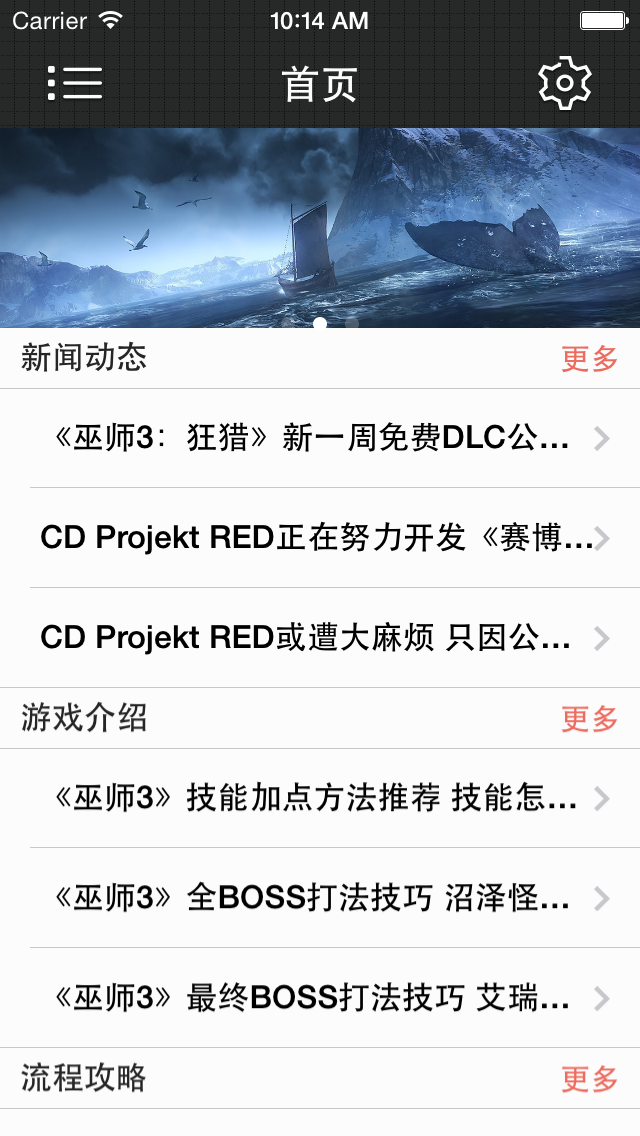The height and width of the screenshot is (1136, 640).
Task: Tap 更多 next to 流程攻略
Action: [589, 1079]
